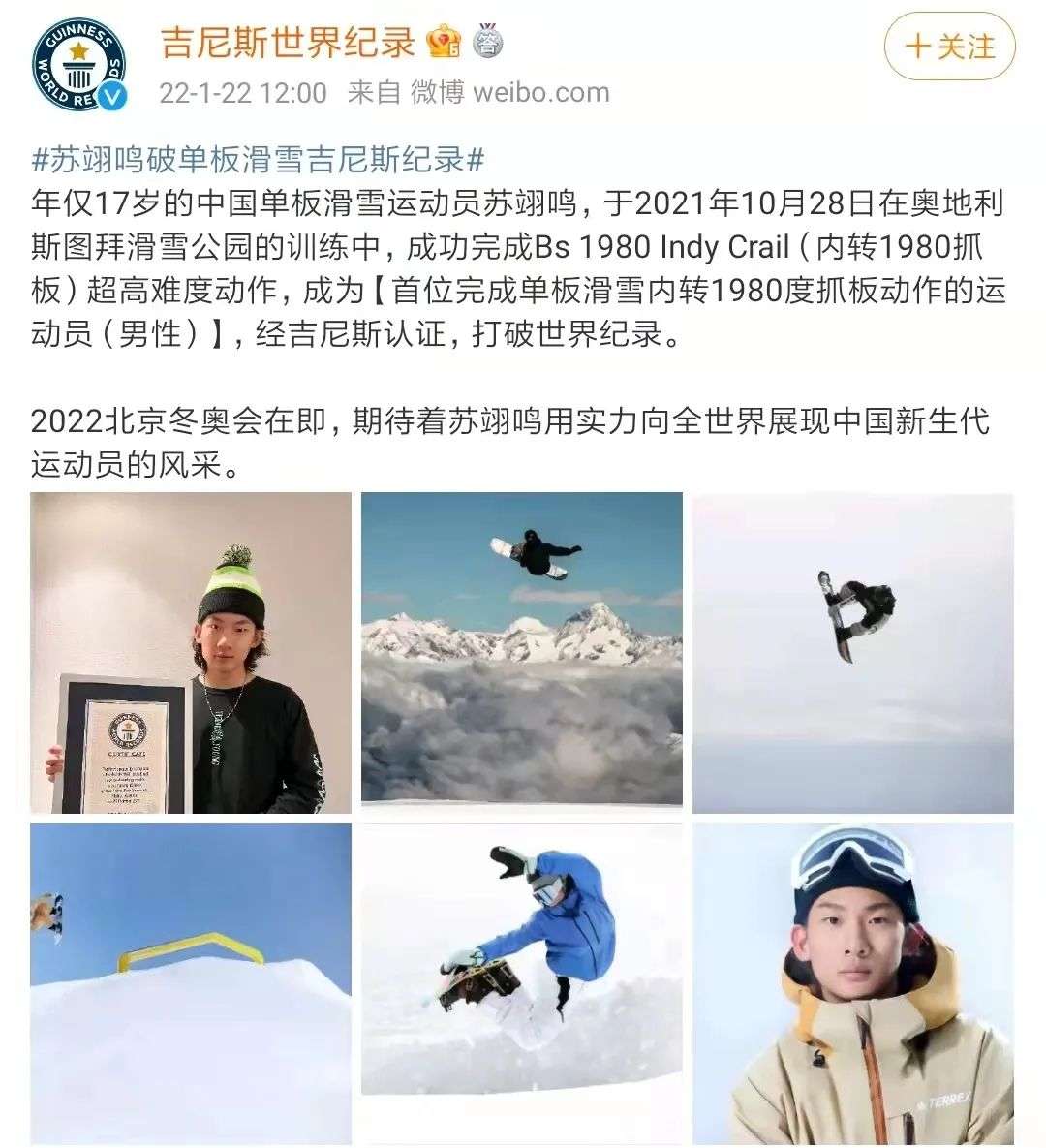This screenshot has width=1046, height=1148.
Task: Open the 吉尼斯世界纪录 profile avatar
Action: [x=80, y=64]
